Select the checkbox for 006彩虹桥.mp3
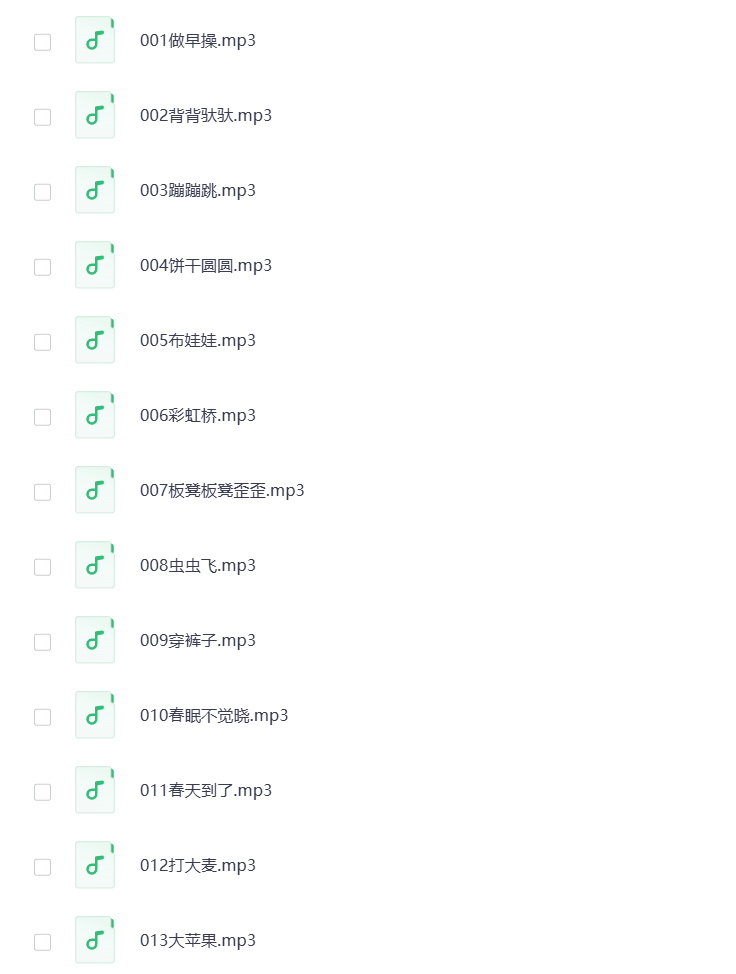The image size is (736, 974). (x=42, y=417)
